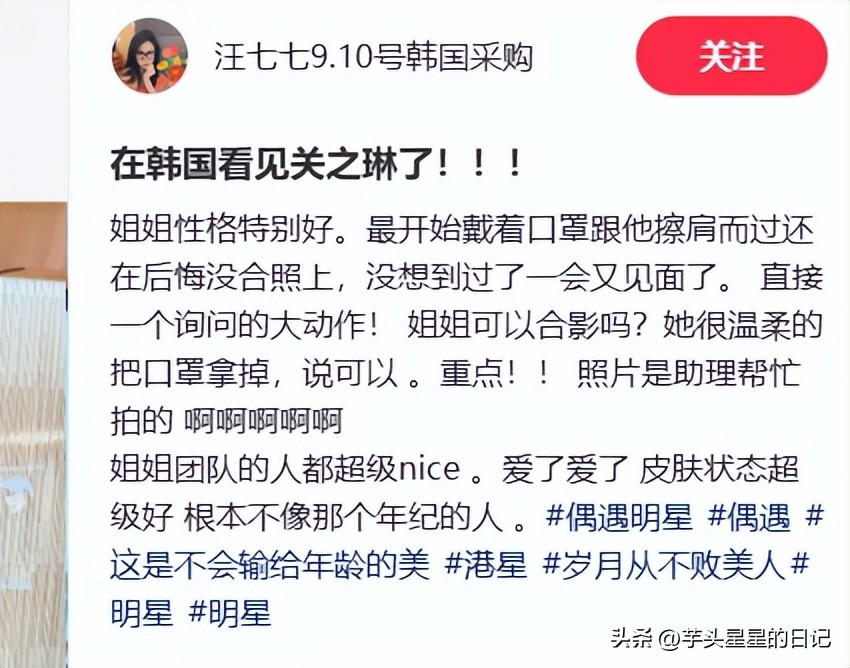Viewport: 850px width, 668px height.
Task: Open the #这是不会输给年龄的美 hashtag
Action: click(270, 565)
